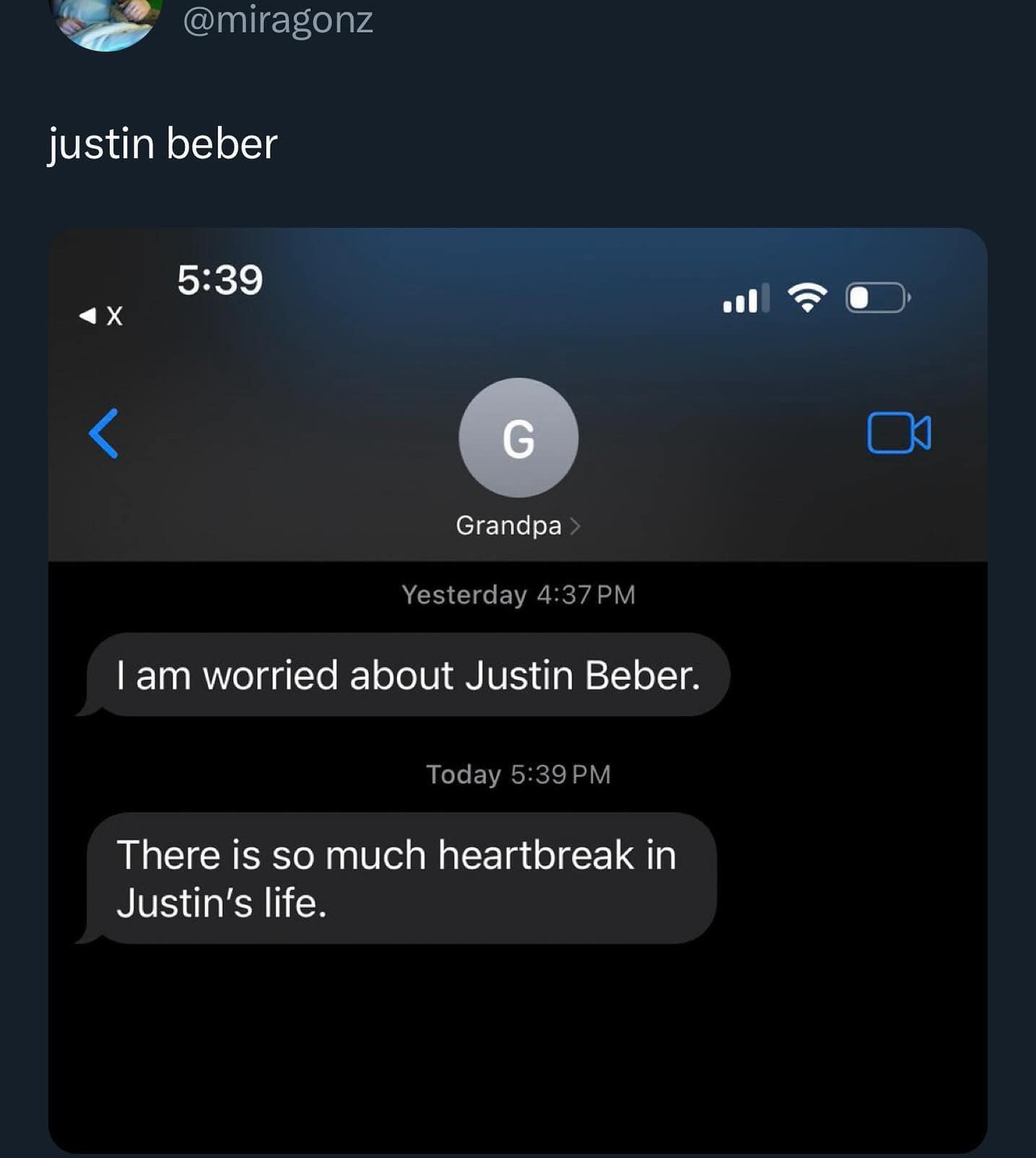Click the battery indicator in the status bar
The height and width of the screenshot is (1158, 1036).
coord(876,299)
